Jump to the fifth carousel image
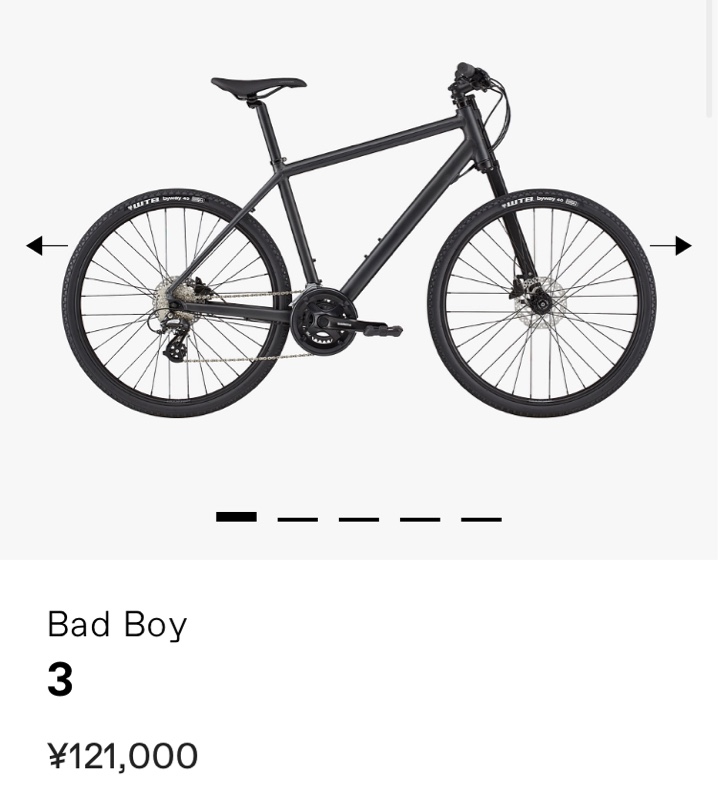718x800 pixels. coord(481,519)
